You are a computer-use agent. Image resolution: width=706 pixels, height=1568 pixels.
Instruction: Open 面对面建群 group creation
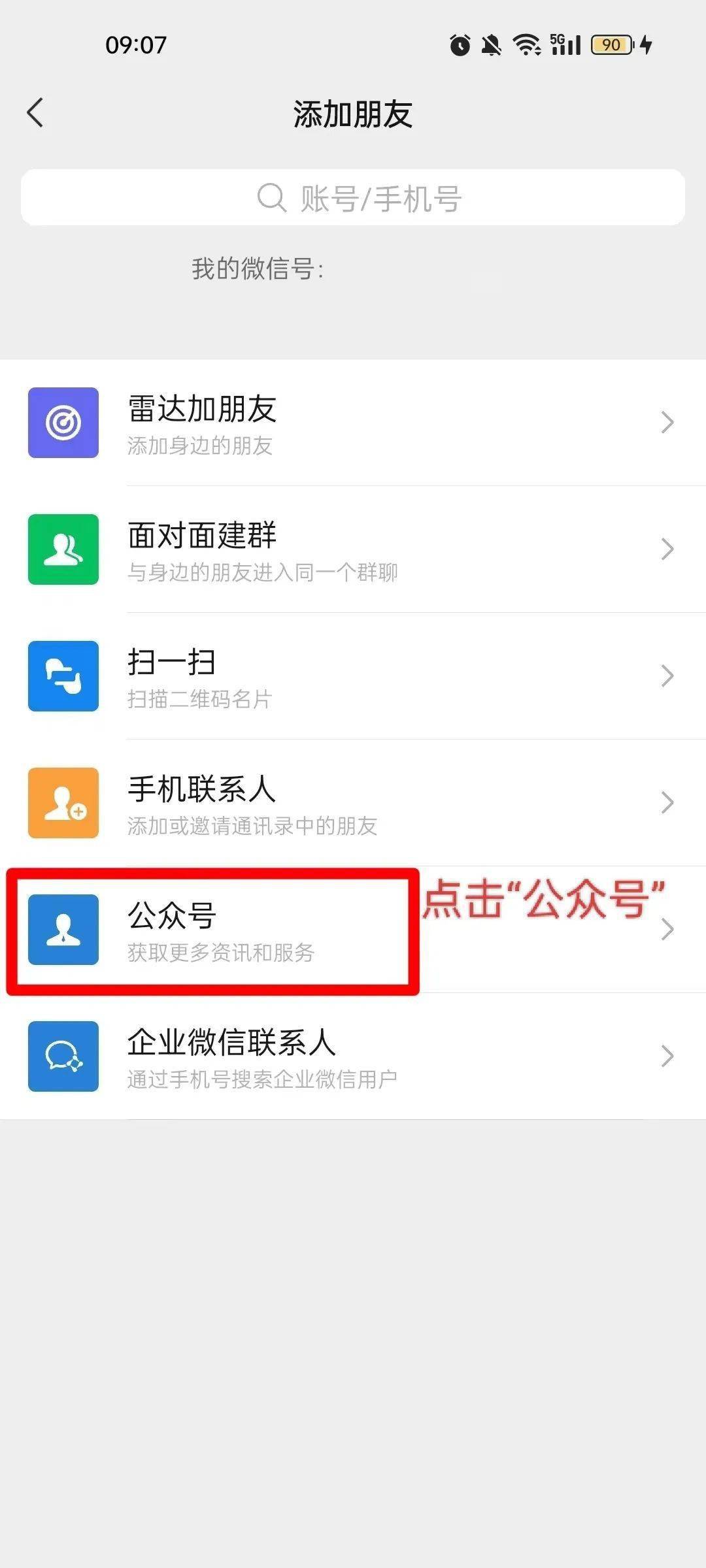coord(353,549)
